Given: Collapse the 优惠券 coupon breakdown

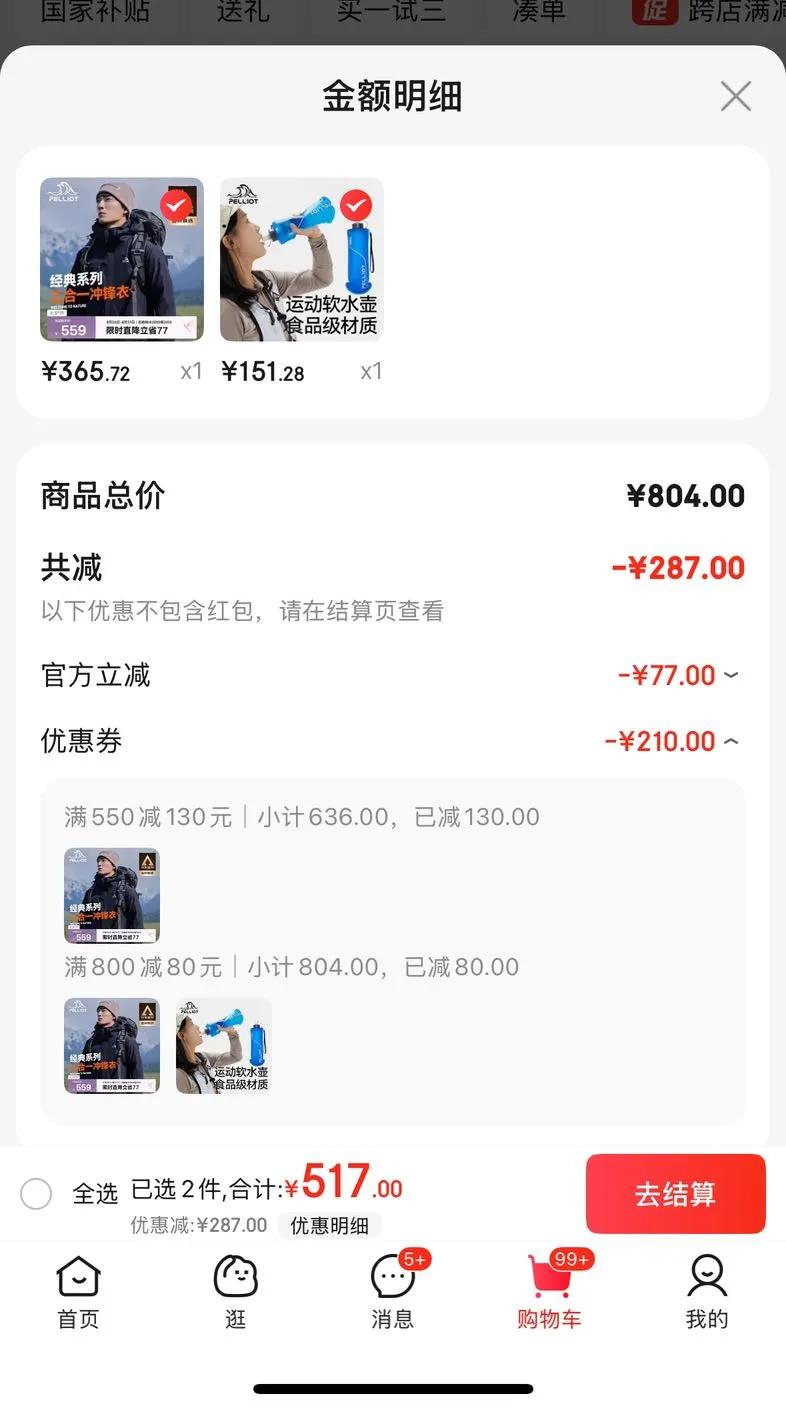Looking at the screenshot, I should pos(731,741).
